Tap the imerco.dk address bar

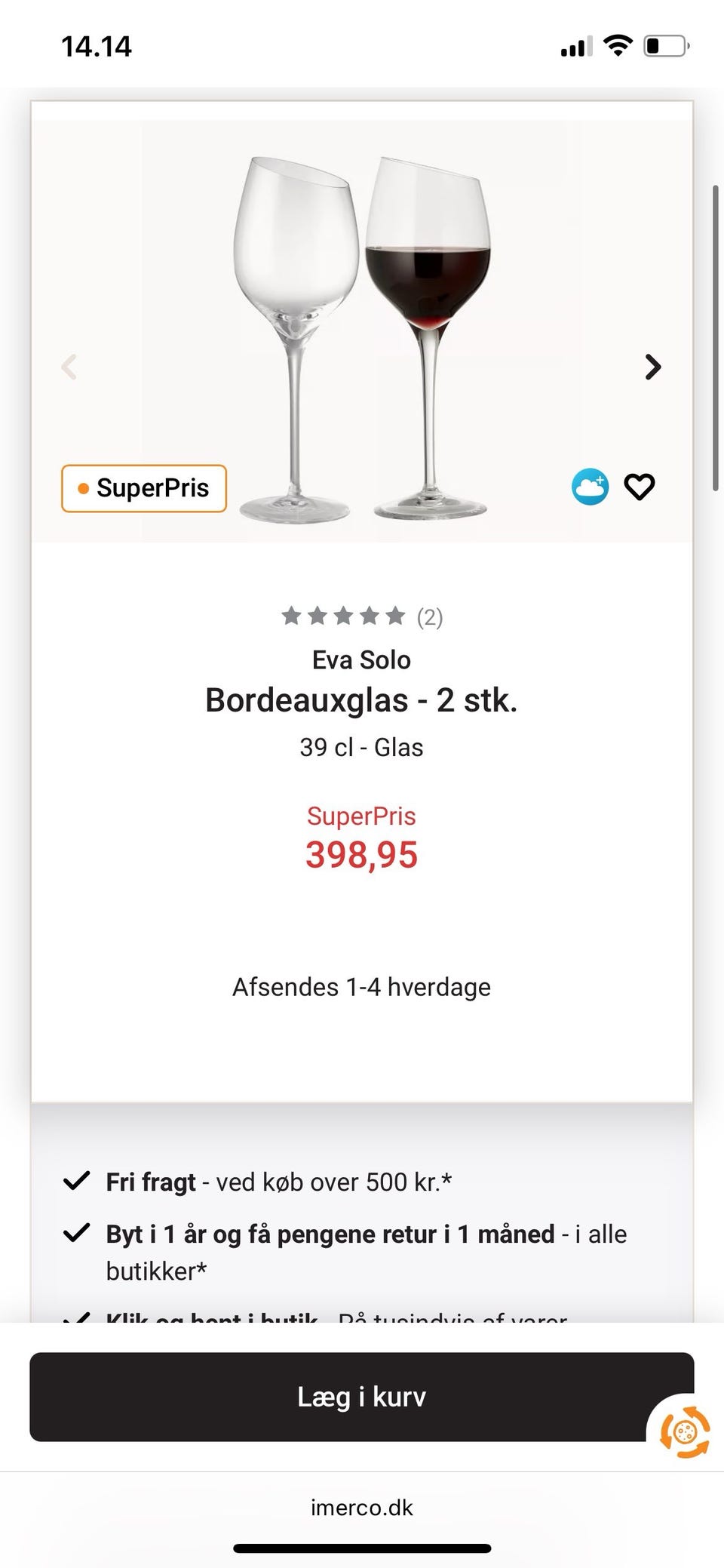[x=362, y=1508]
